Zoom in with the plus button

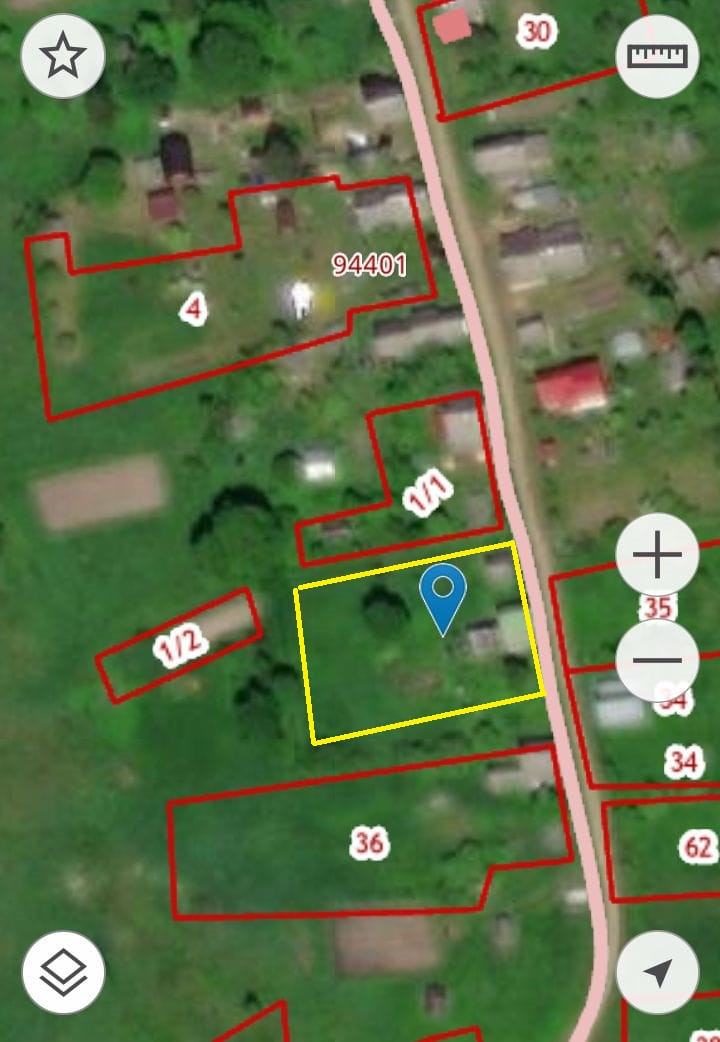coord(657,556)
